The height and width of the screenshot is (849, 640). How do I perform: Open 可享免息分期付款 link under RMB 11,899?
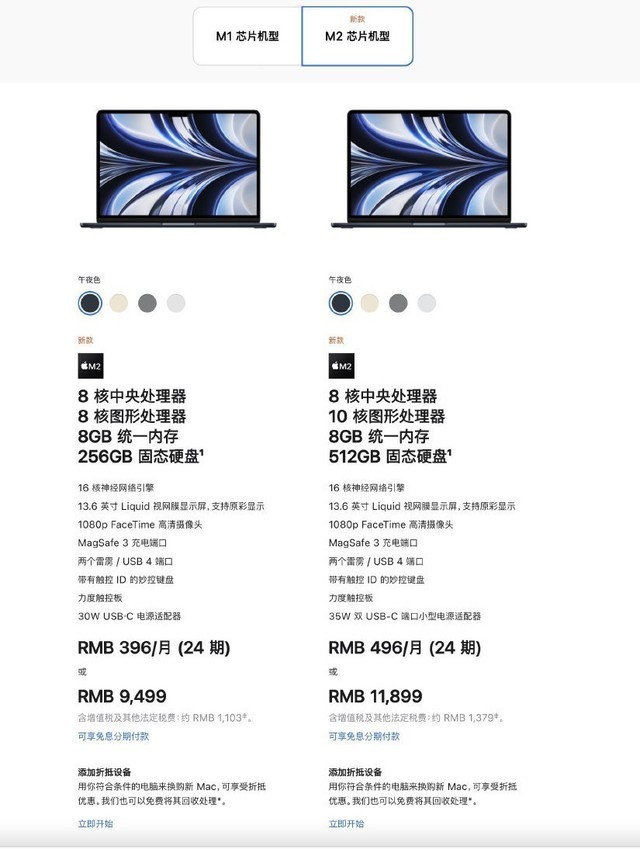click(364, 736)
